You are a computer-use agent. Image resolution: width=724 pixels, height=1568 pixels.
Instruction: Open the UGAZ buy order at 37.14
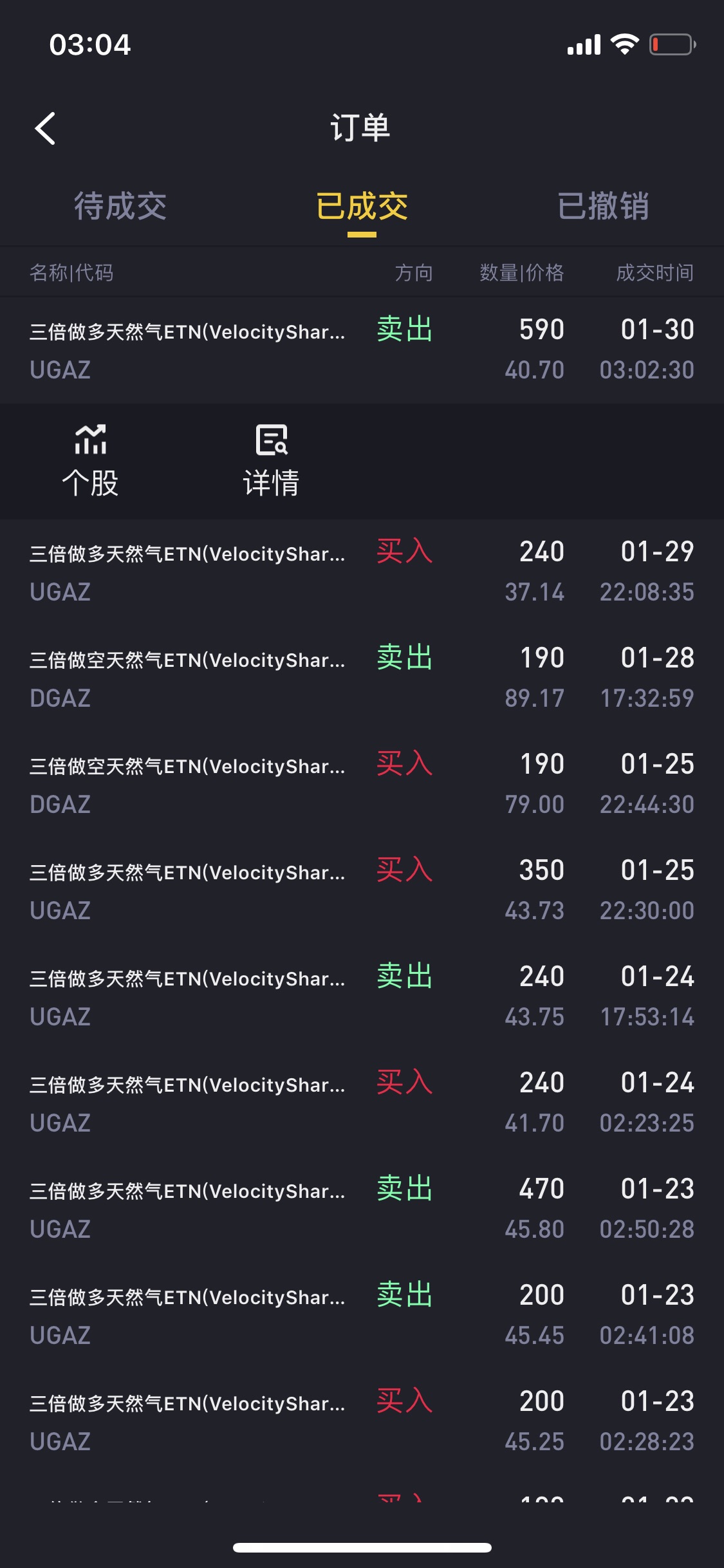[x=362, y=572]
